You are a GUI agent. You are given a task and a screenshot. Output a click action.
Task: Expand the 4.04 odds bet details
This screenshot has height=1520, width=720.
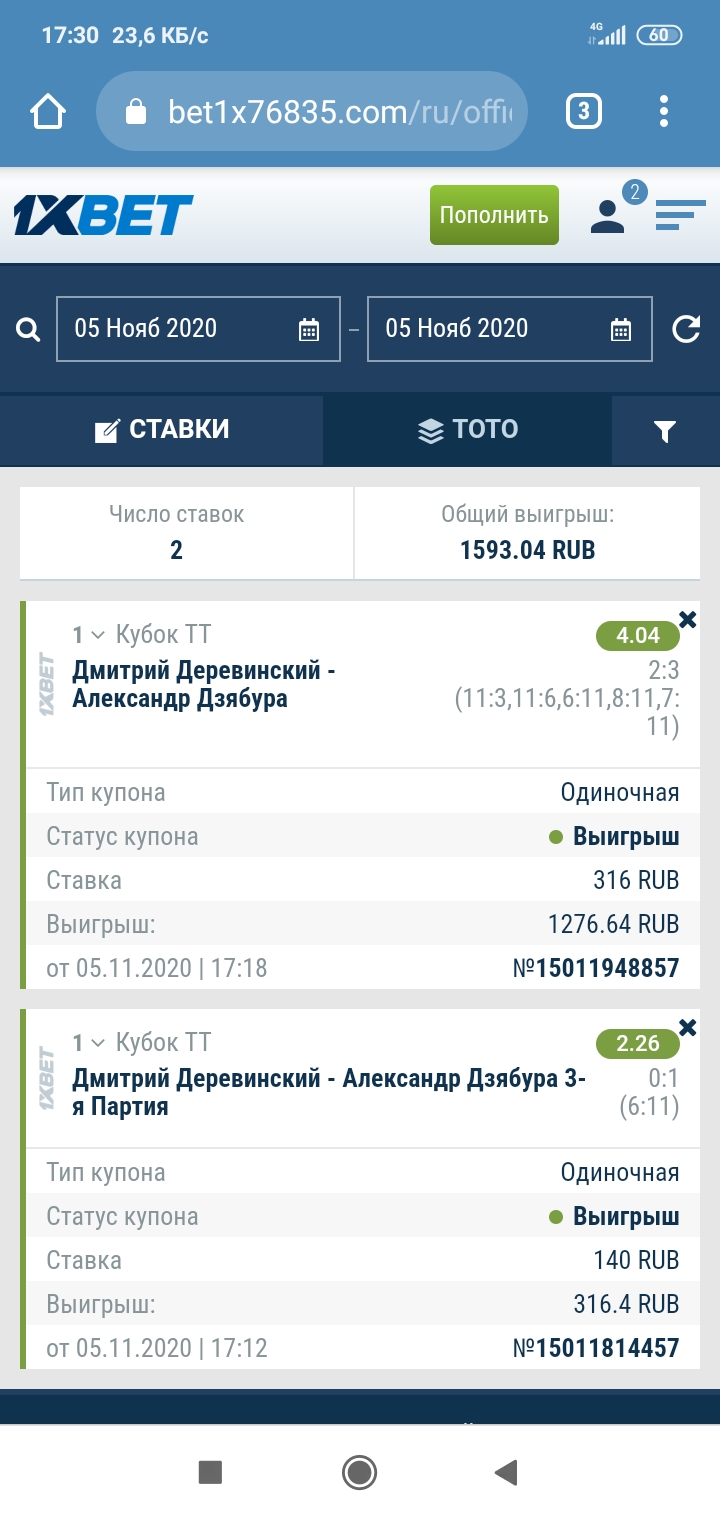pyautogui.click(x=97, y=635)
